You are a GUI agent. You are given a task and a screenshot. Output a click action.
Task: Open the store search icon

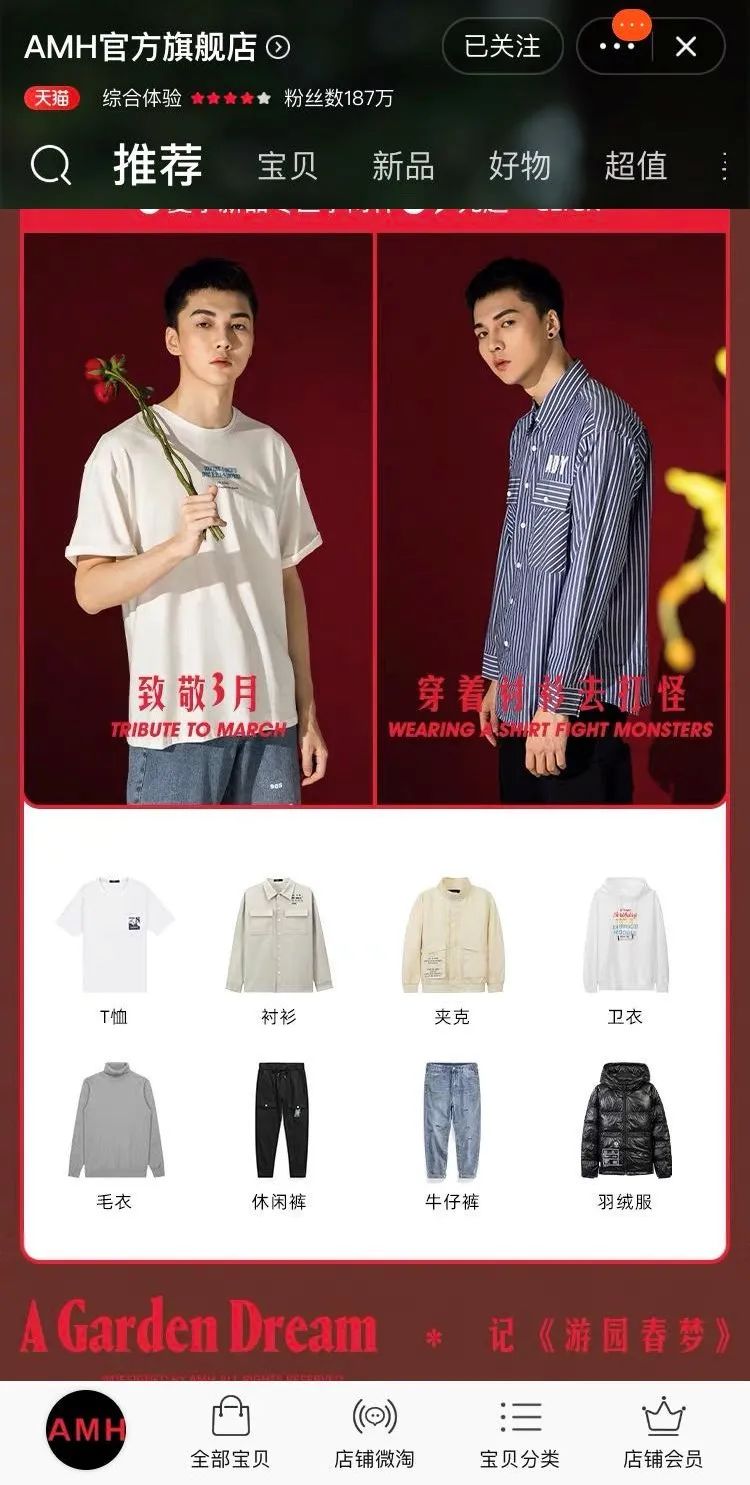tap(51, 166)
